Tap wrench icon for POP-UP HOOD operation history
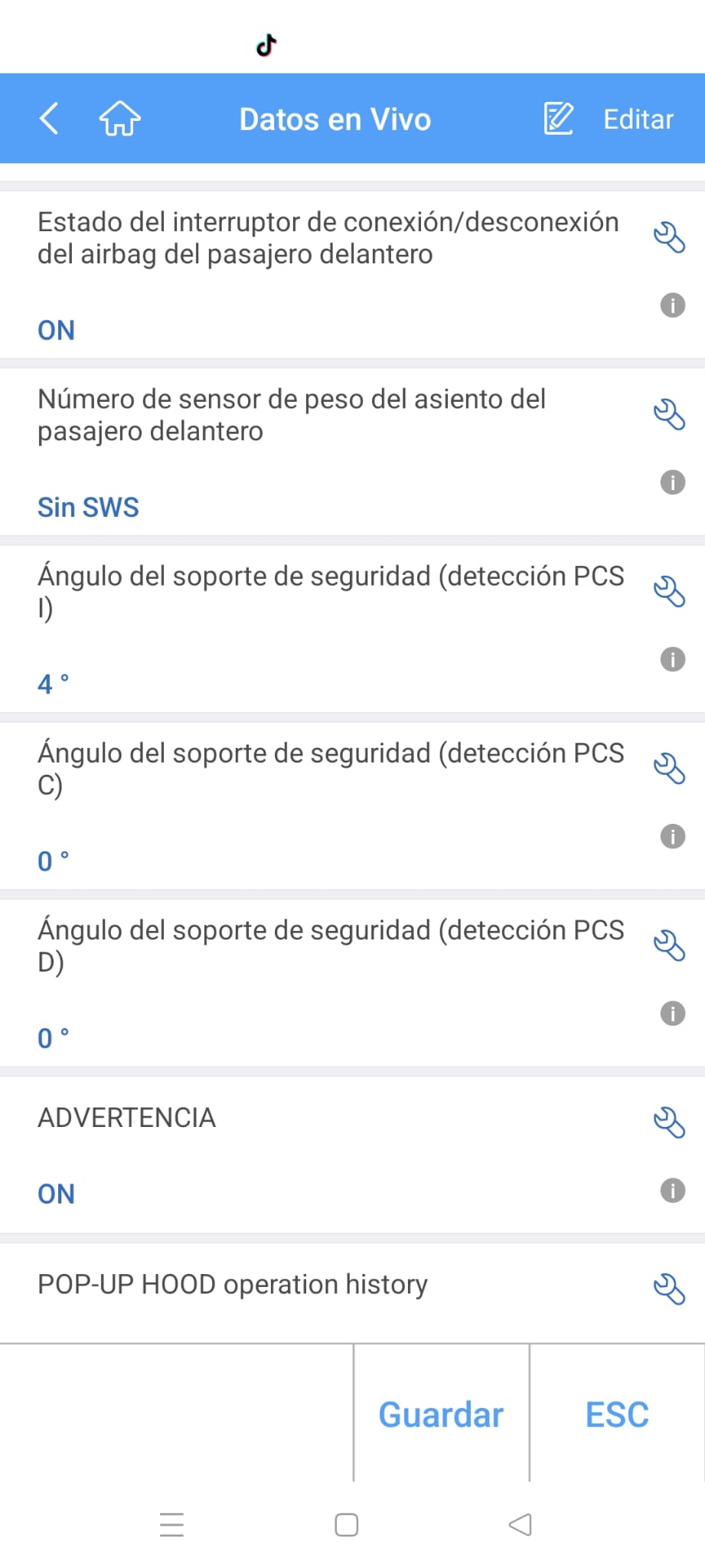Screen dimensions: 705x1568 coord(669,1289)
